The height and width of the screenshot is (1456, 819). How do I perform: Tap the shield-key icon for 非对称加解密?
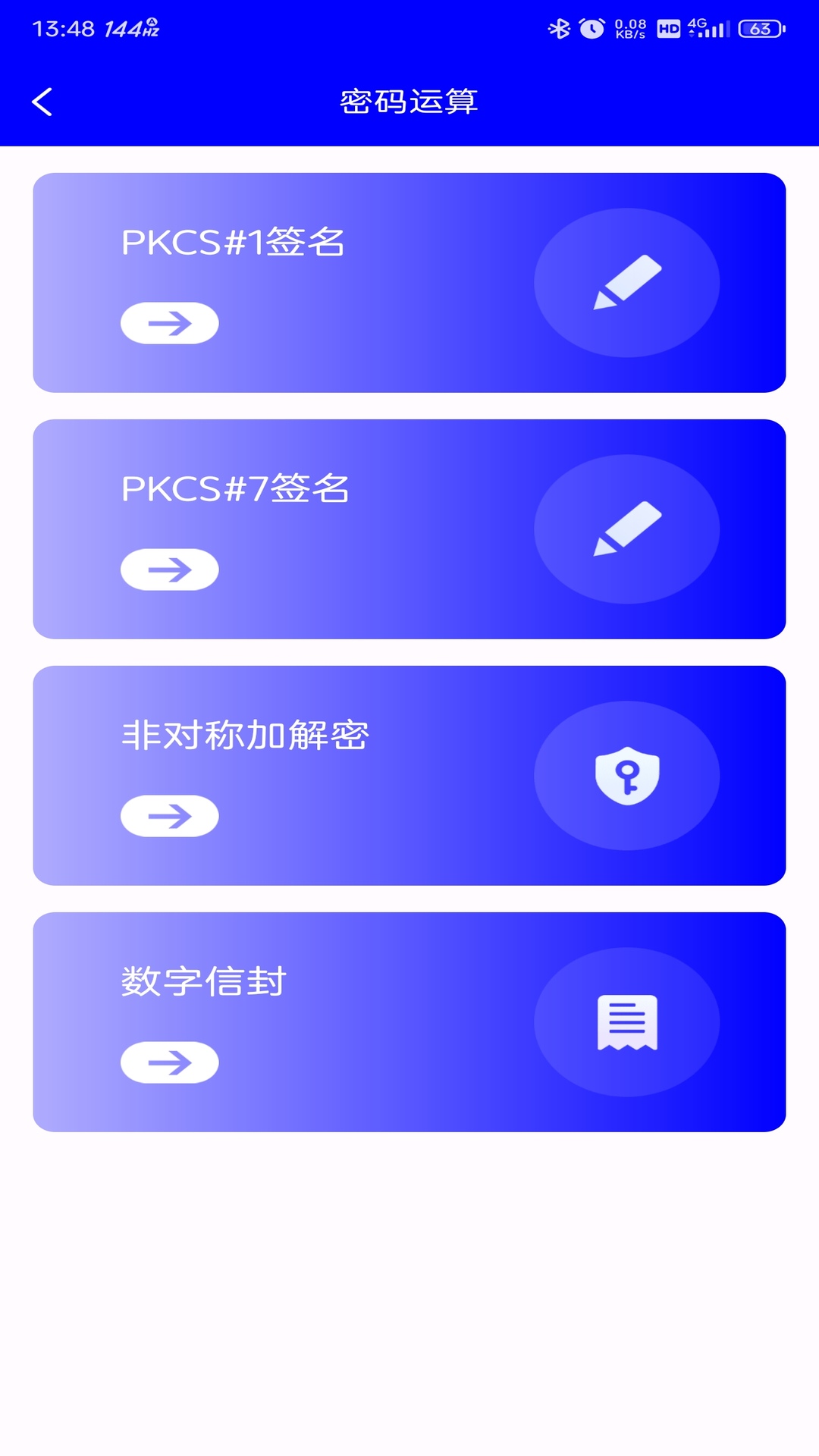626,775
